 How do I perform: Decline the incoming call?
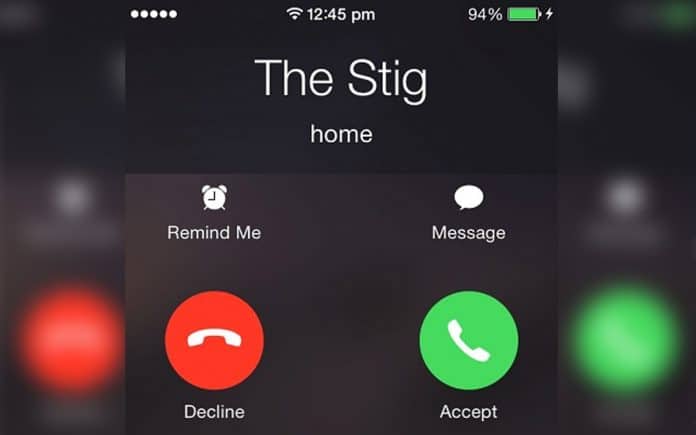coord(214,340)
